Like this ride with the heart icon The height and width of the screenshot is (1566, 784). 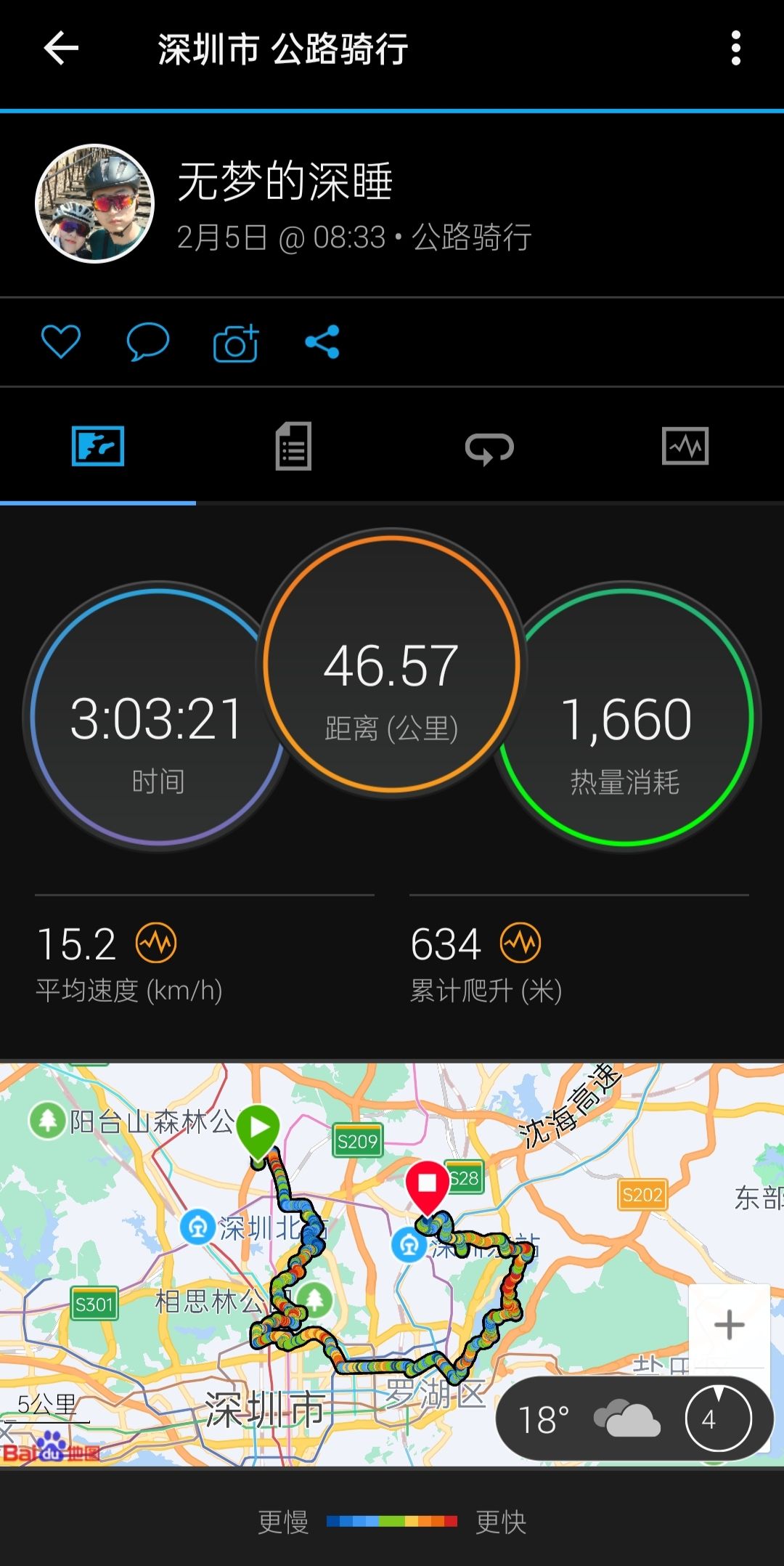pos(60,341)
